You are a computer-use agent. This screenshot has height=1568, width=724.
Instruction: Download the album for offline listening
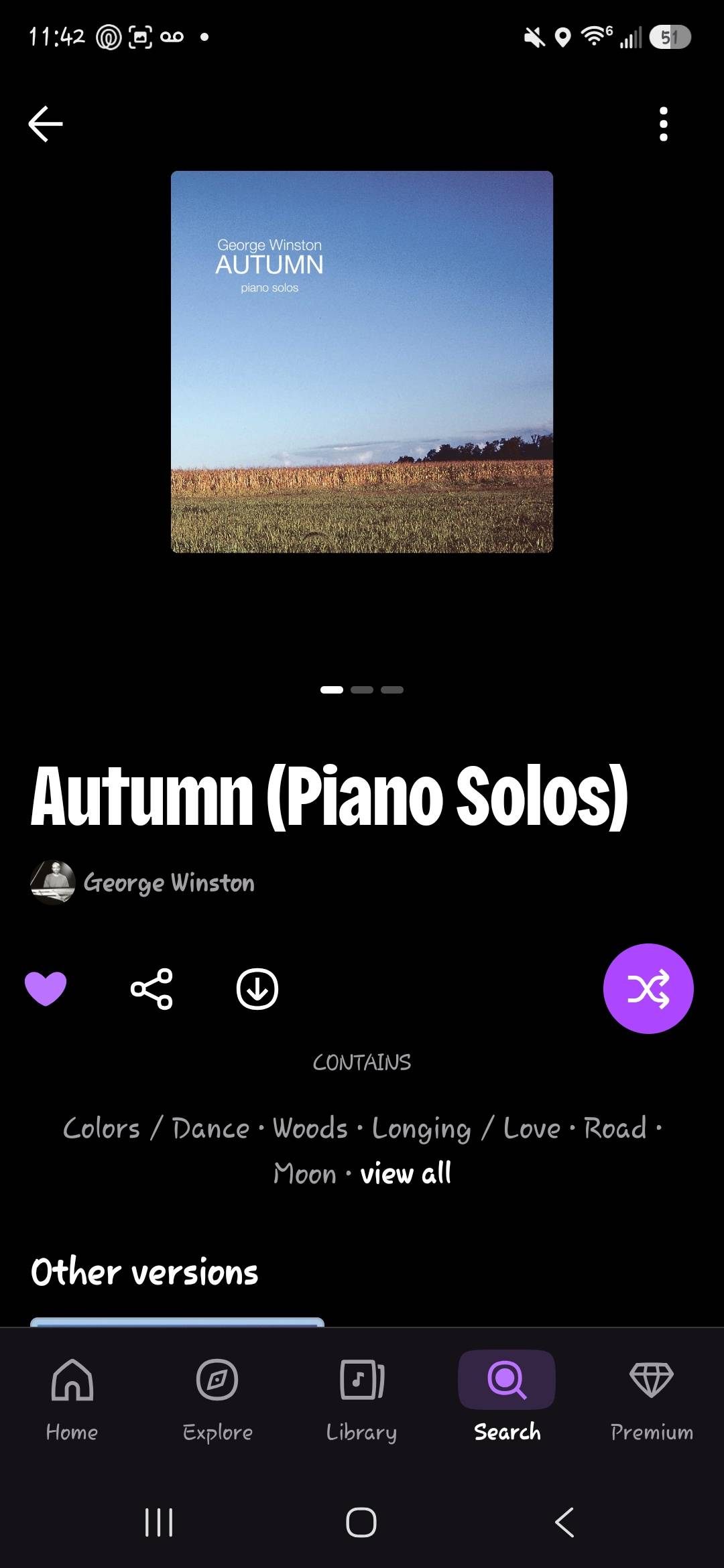[257, 988]
